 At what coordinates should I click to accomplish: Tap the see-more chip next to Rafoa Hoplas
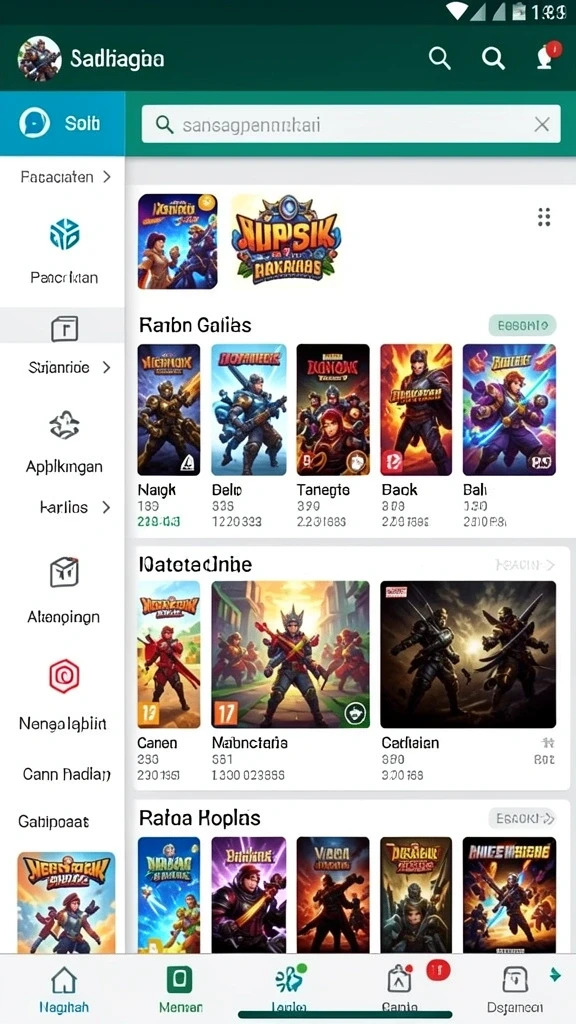522,818
